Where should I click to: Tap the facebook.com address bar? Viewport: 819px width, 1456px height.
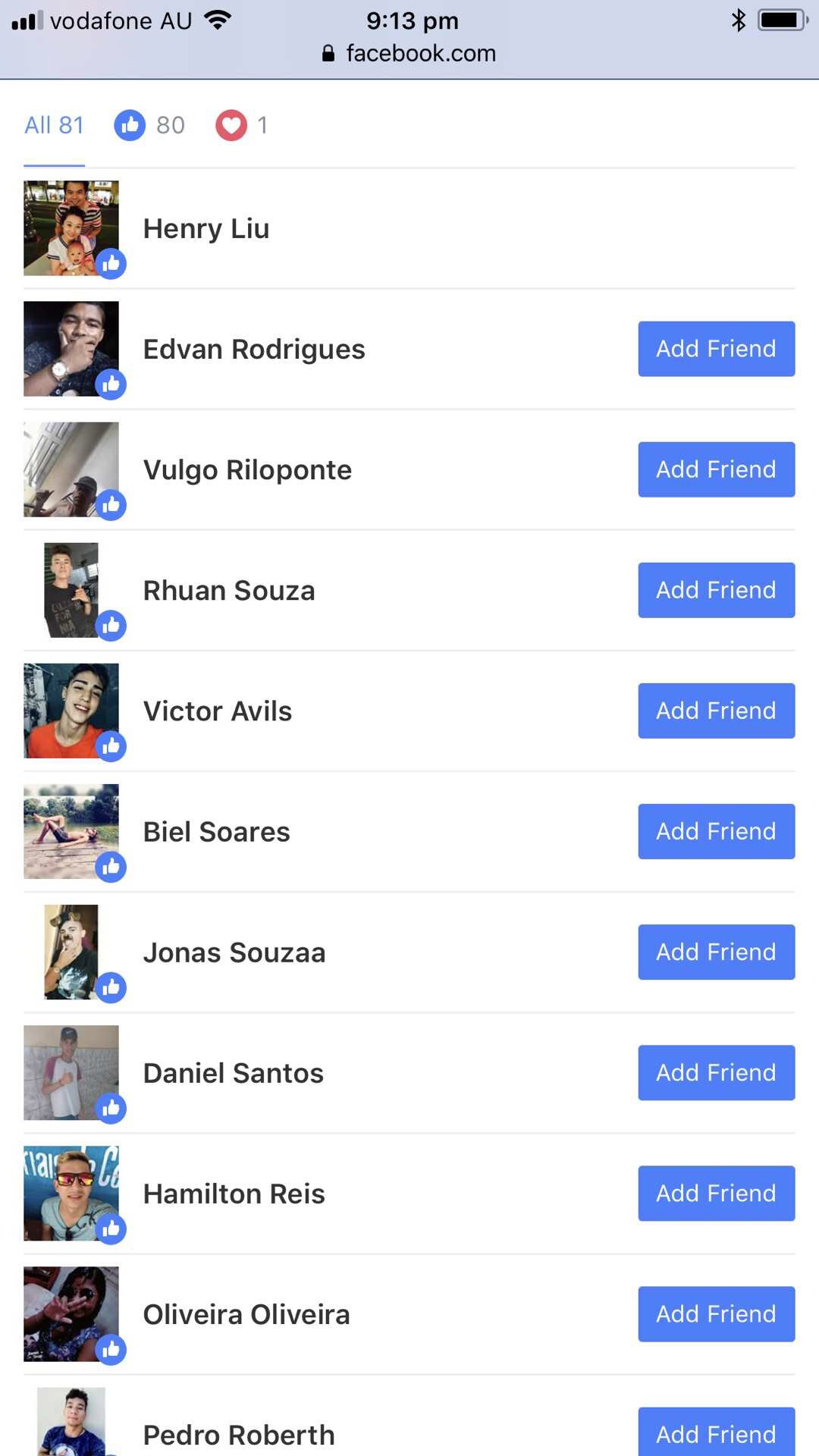click(409, 53)
